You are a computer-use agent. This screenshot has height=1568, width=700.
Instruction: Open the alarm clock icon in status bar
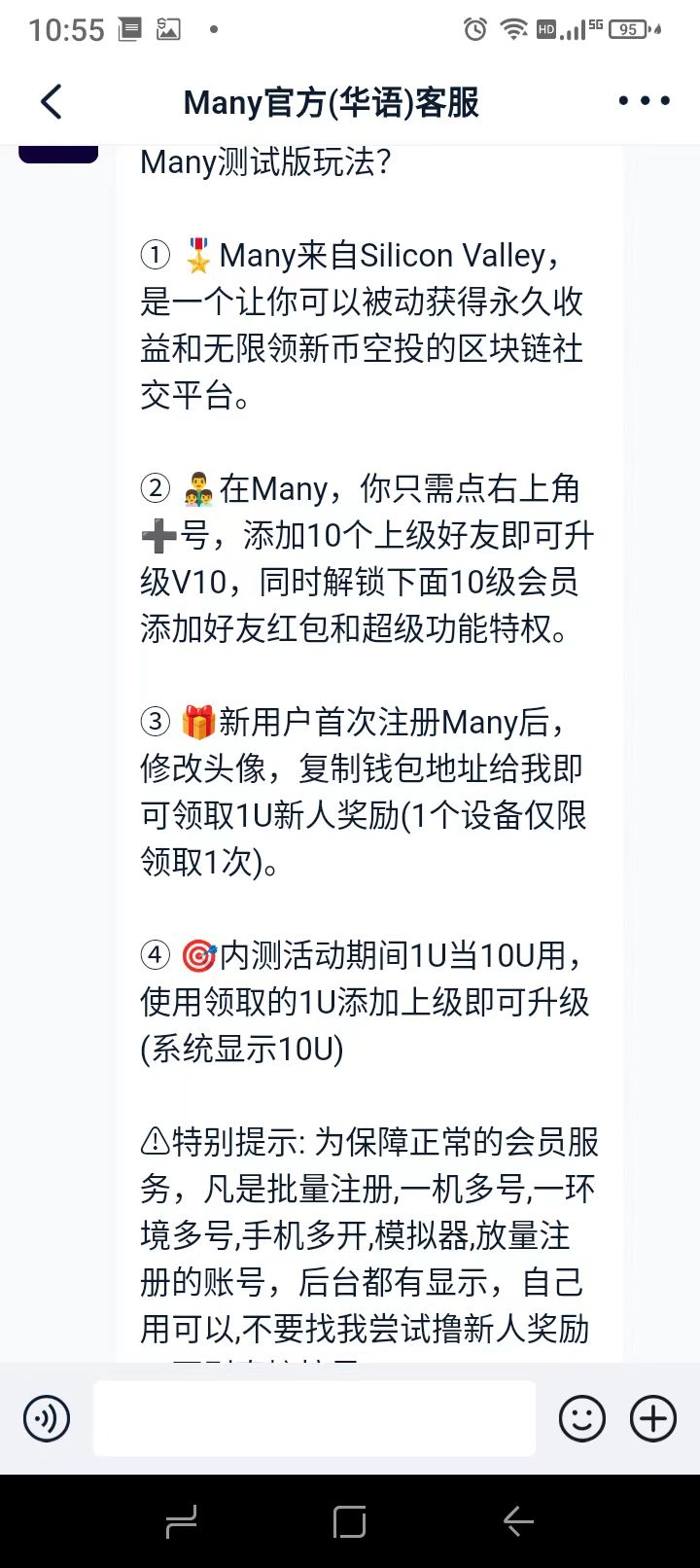coord(473,29)
